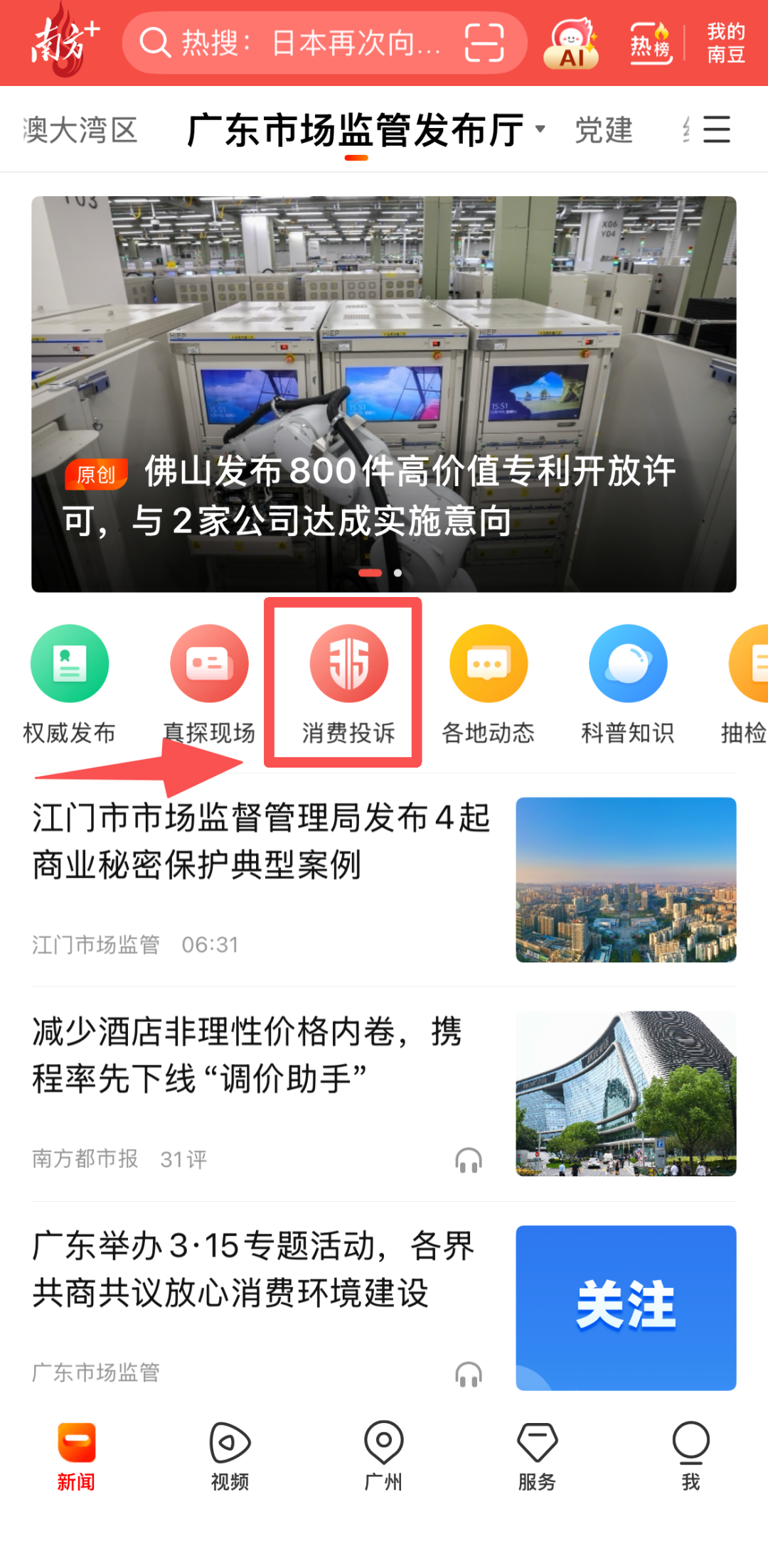Open the 权威发布 shortcut
This screenshot has height=1568, width=768.
70,682
